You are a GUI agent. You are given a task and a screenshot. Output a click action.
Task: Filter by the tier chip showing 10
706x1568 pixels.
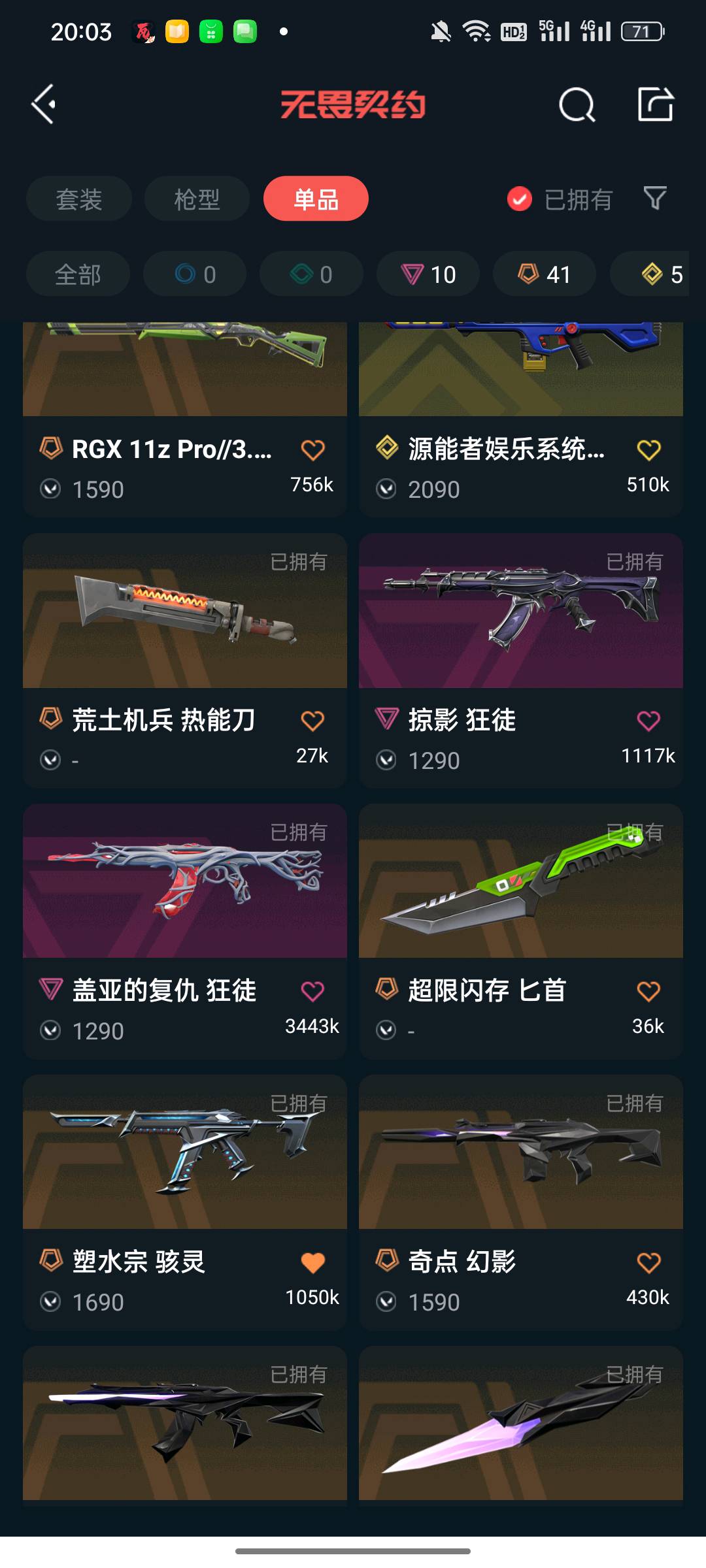pyautogui.click(x=428, y=274)
